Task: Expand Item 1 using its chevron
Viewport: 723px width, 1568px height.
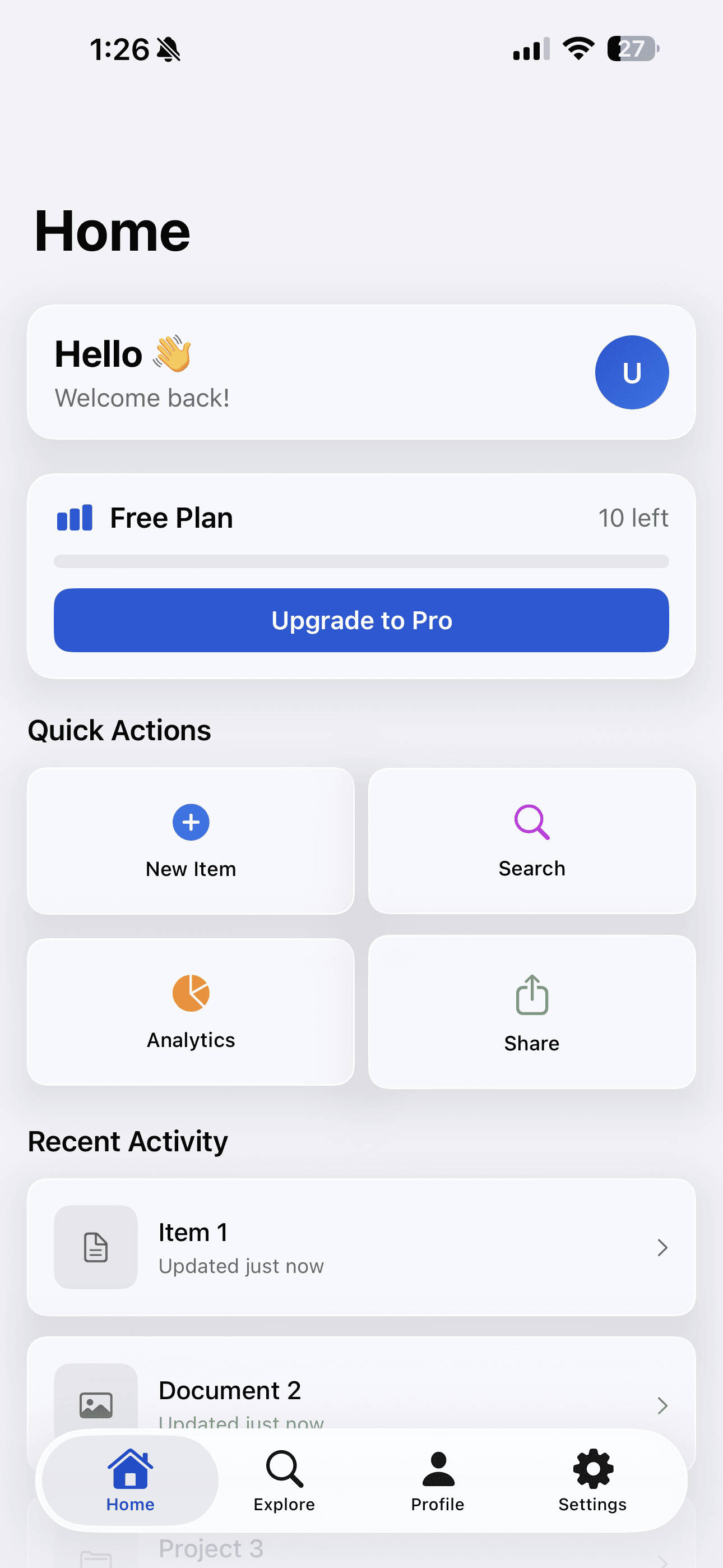Action: tap(662, 1247)
